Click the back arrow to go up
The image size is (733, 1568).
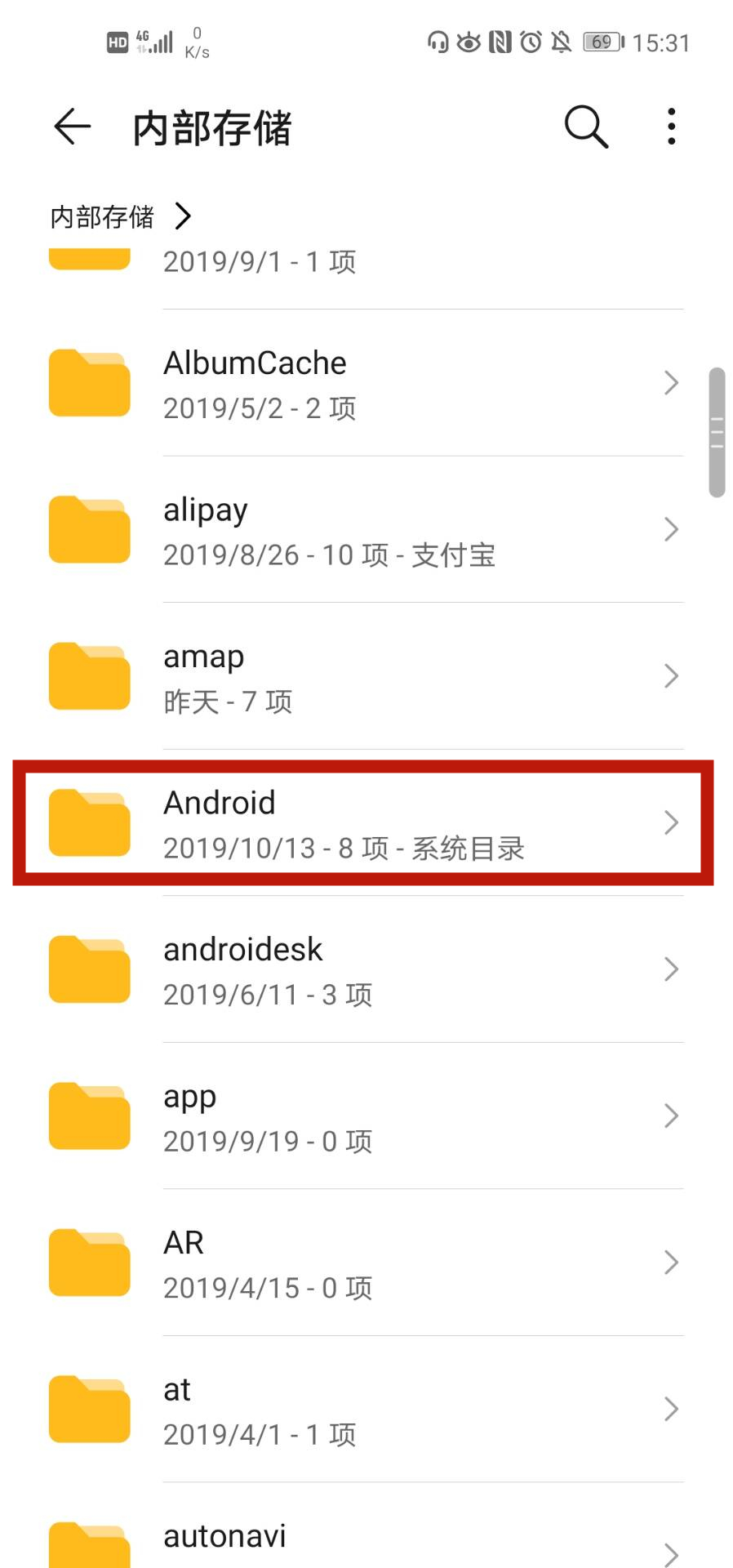[x=71, y=127]
